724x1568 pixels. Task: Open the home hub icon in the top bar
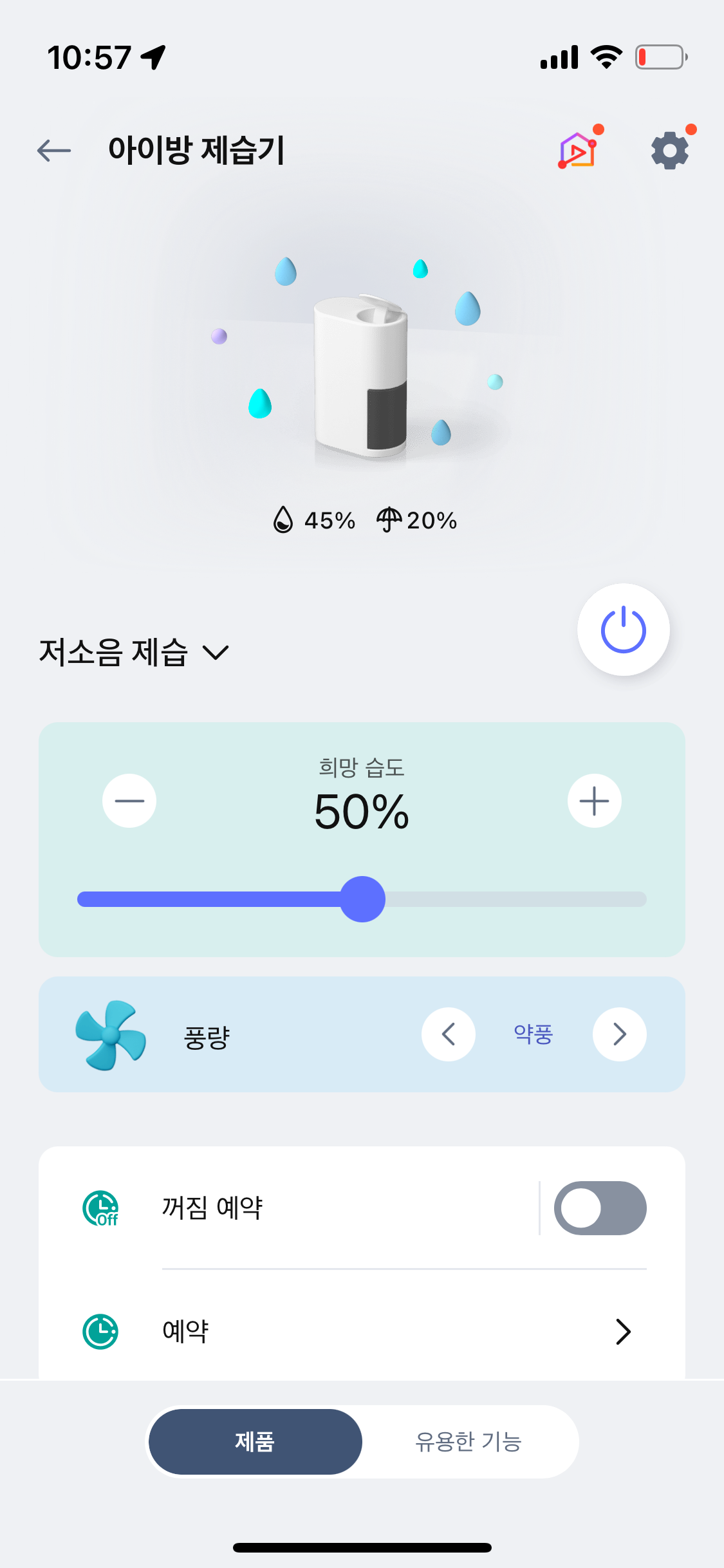coord(576,149)
